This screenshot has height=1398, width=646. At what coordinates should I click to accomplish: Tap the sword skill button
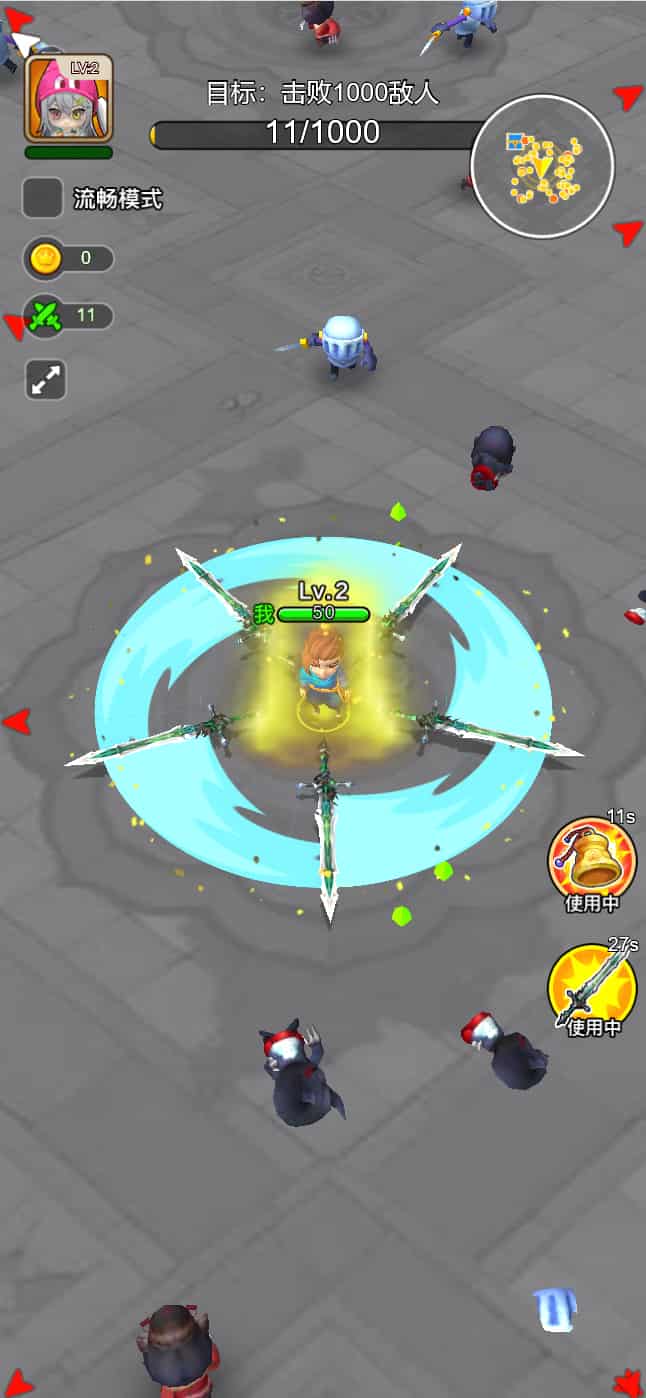click(591, 987)
